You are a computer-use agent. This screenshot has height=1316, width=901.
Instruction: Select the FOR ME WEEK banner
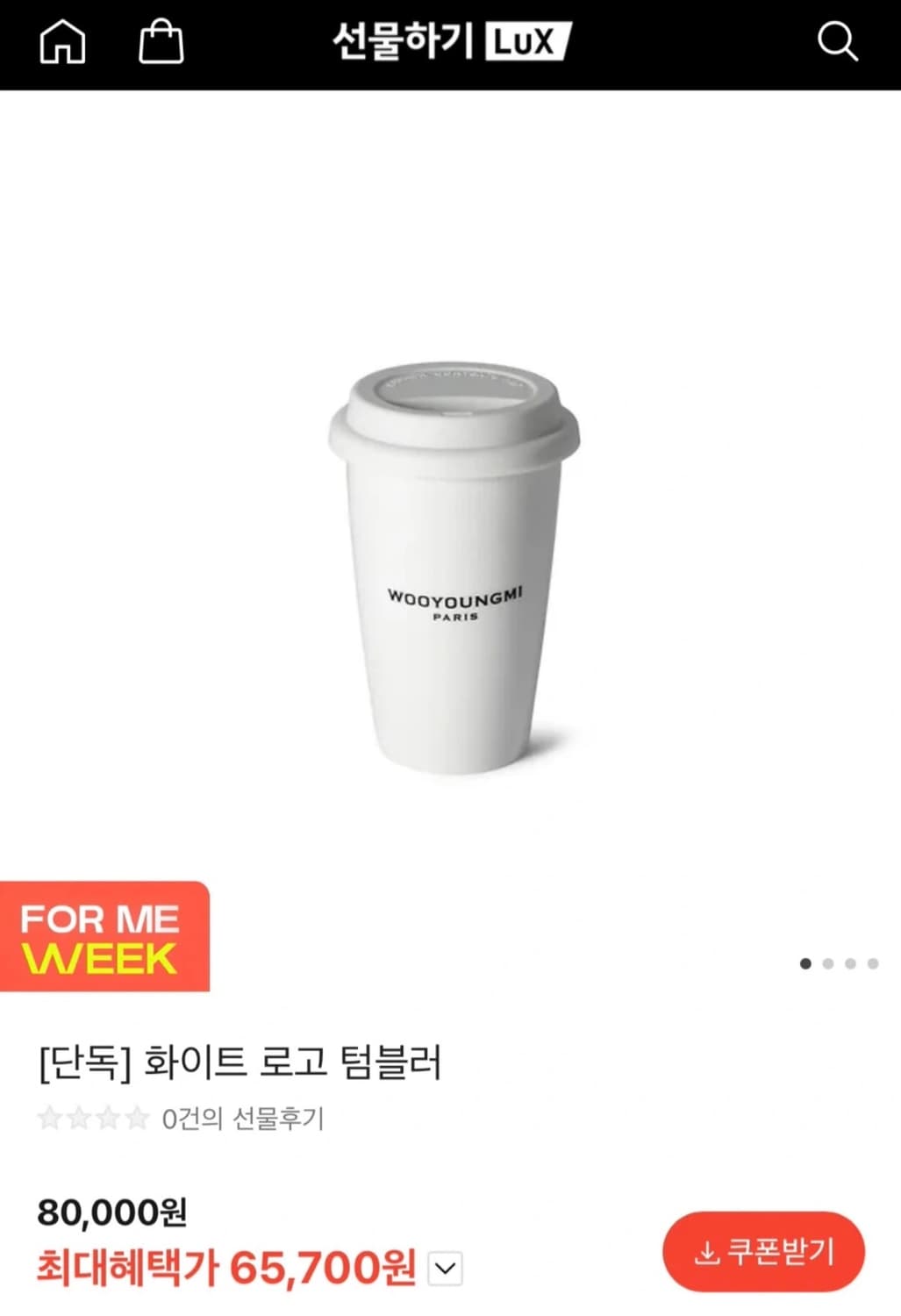click(104, 939)
